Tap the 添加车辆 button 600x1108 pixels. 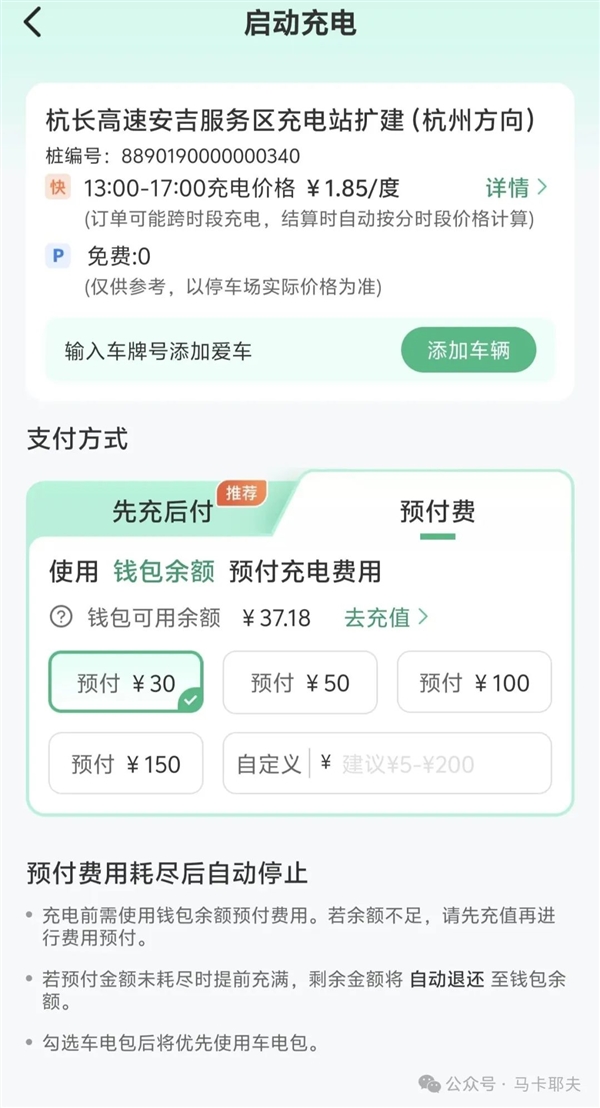click(x=468, y=351)
